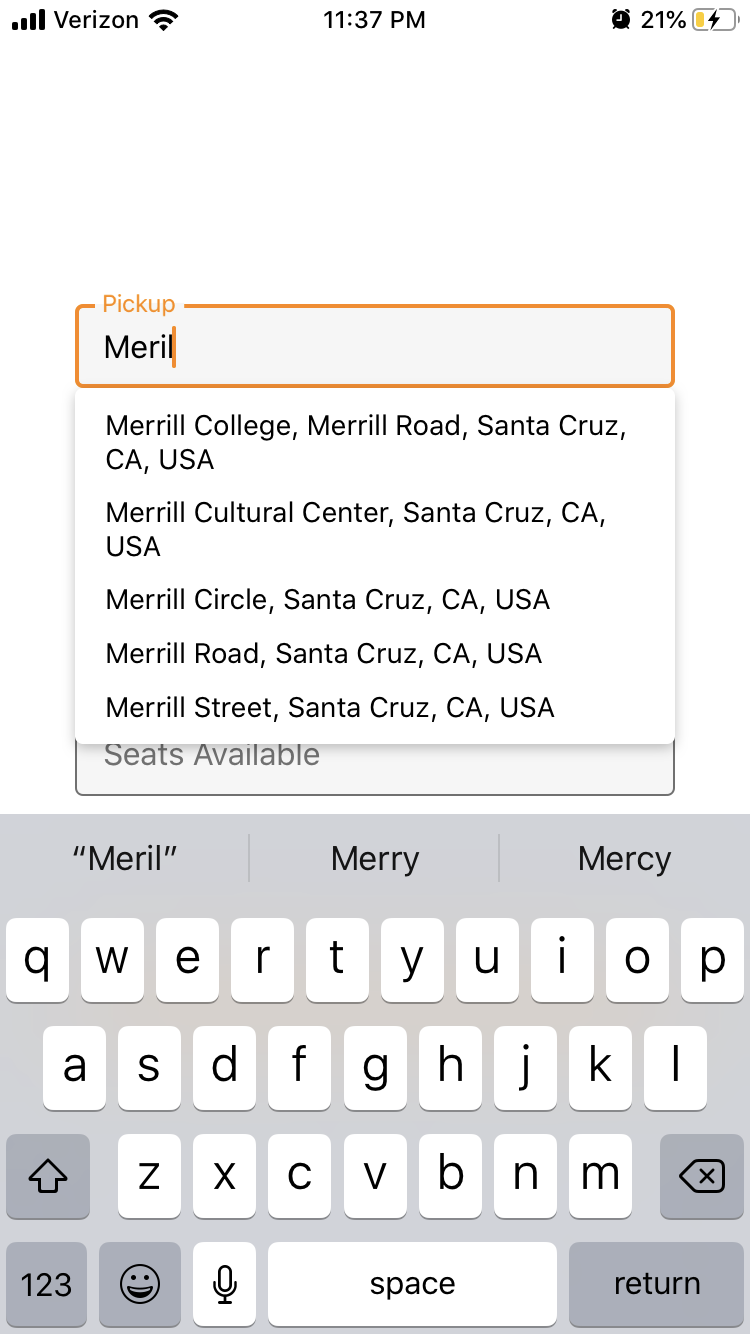750x1334 pixels.
Task: Select Merrill Road, Santa Cruz suggestion
Action: coord(324,654)
